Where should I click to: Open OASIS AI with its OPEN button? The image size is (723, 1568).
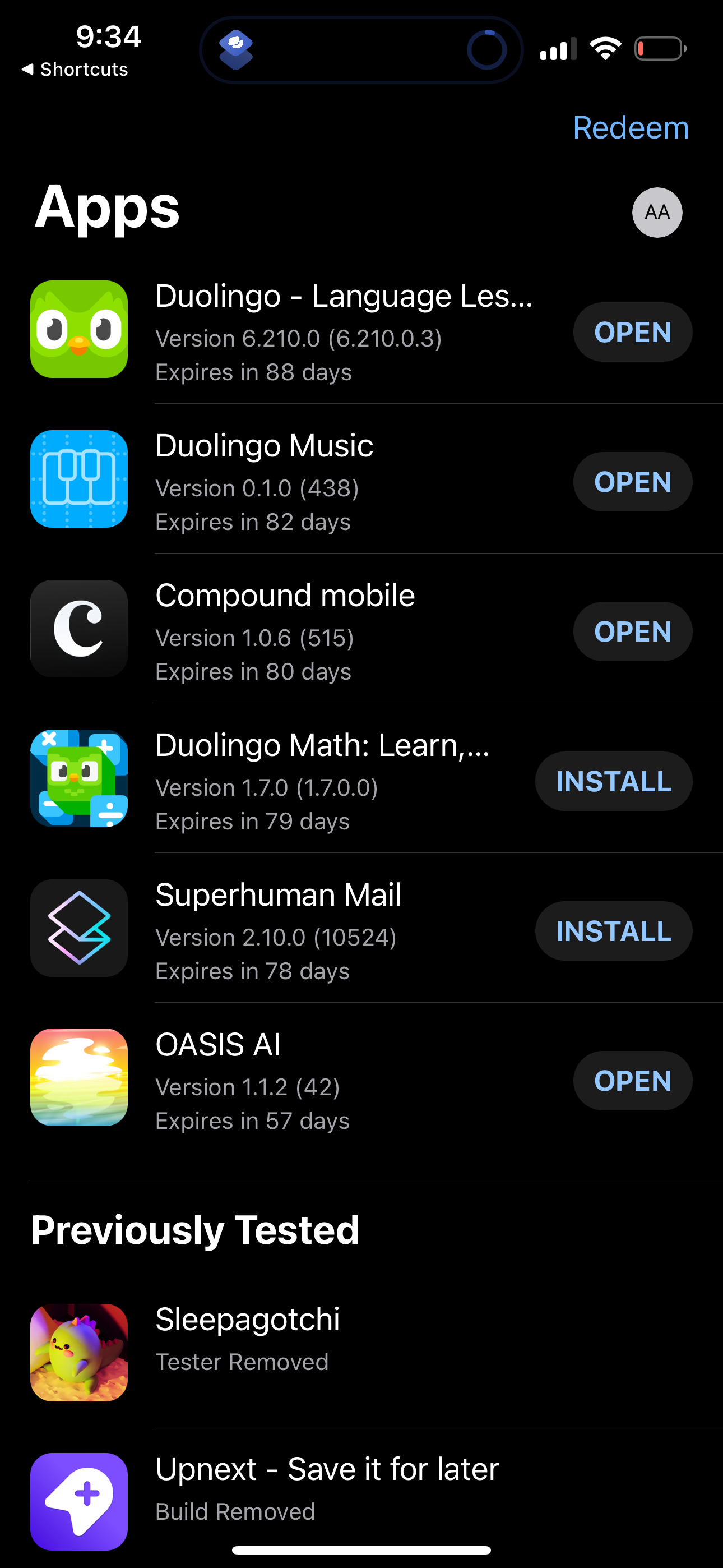click(632, 1081)
